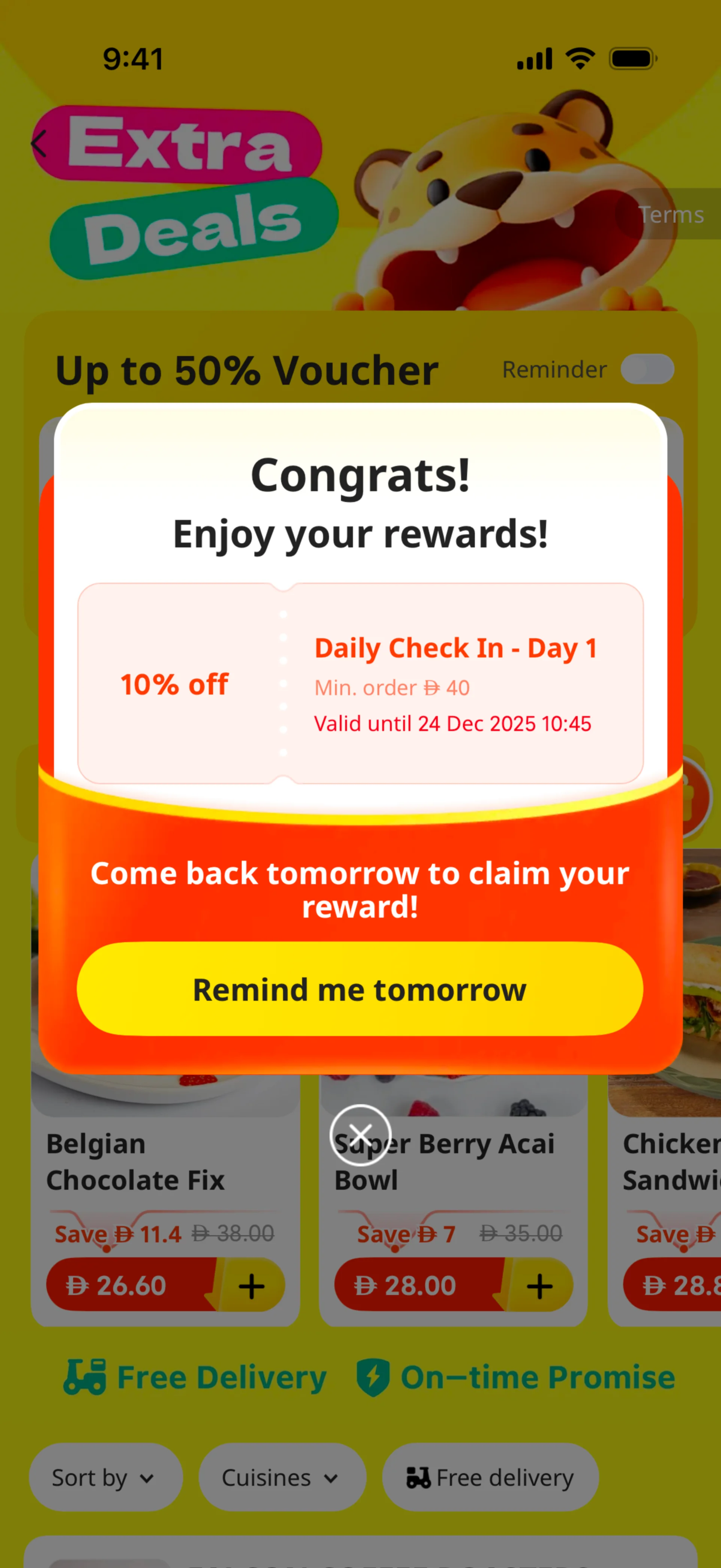Expand the Sort by dropdown
Screen dimensions: 721x1568
pos(105,1477)
